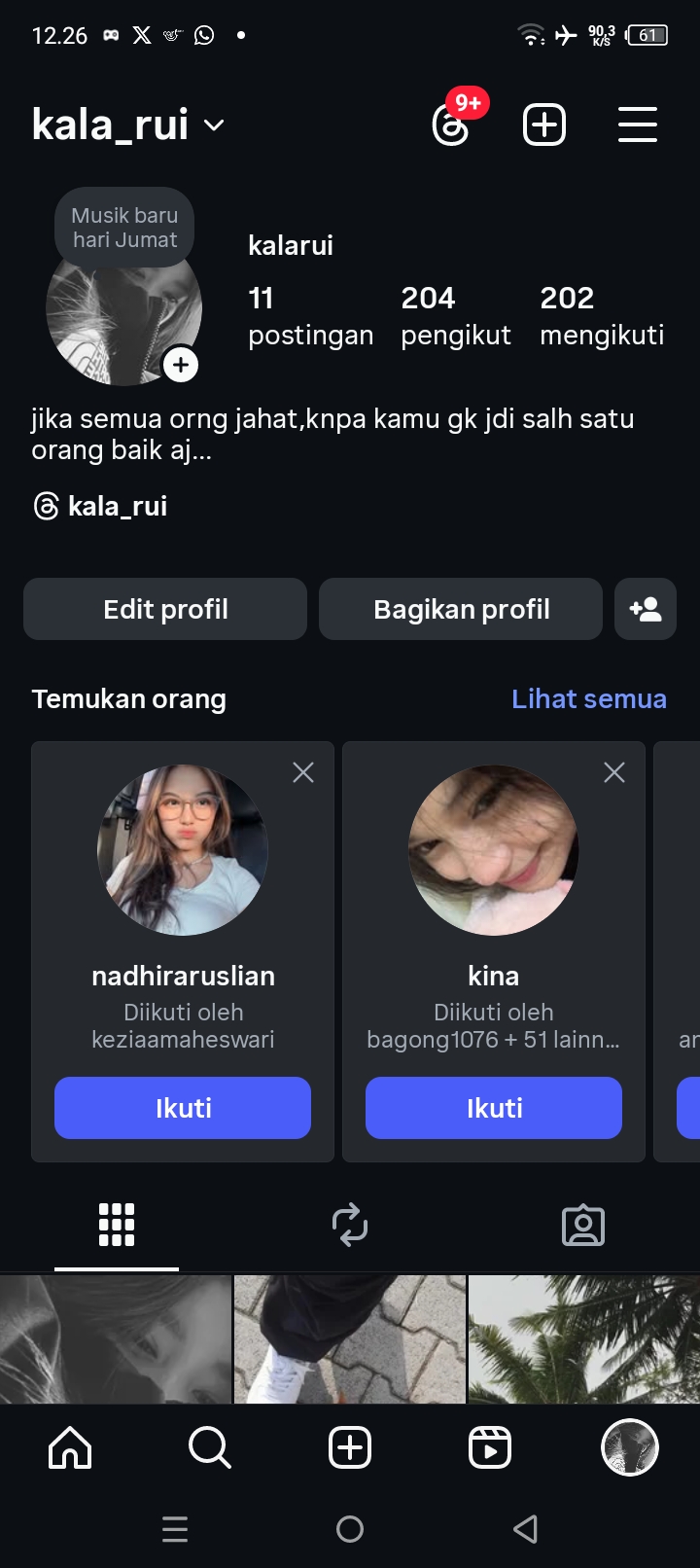
Task: Dismiss the nadhiraruslian suggestion
Action: tap(303, 772)
